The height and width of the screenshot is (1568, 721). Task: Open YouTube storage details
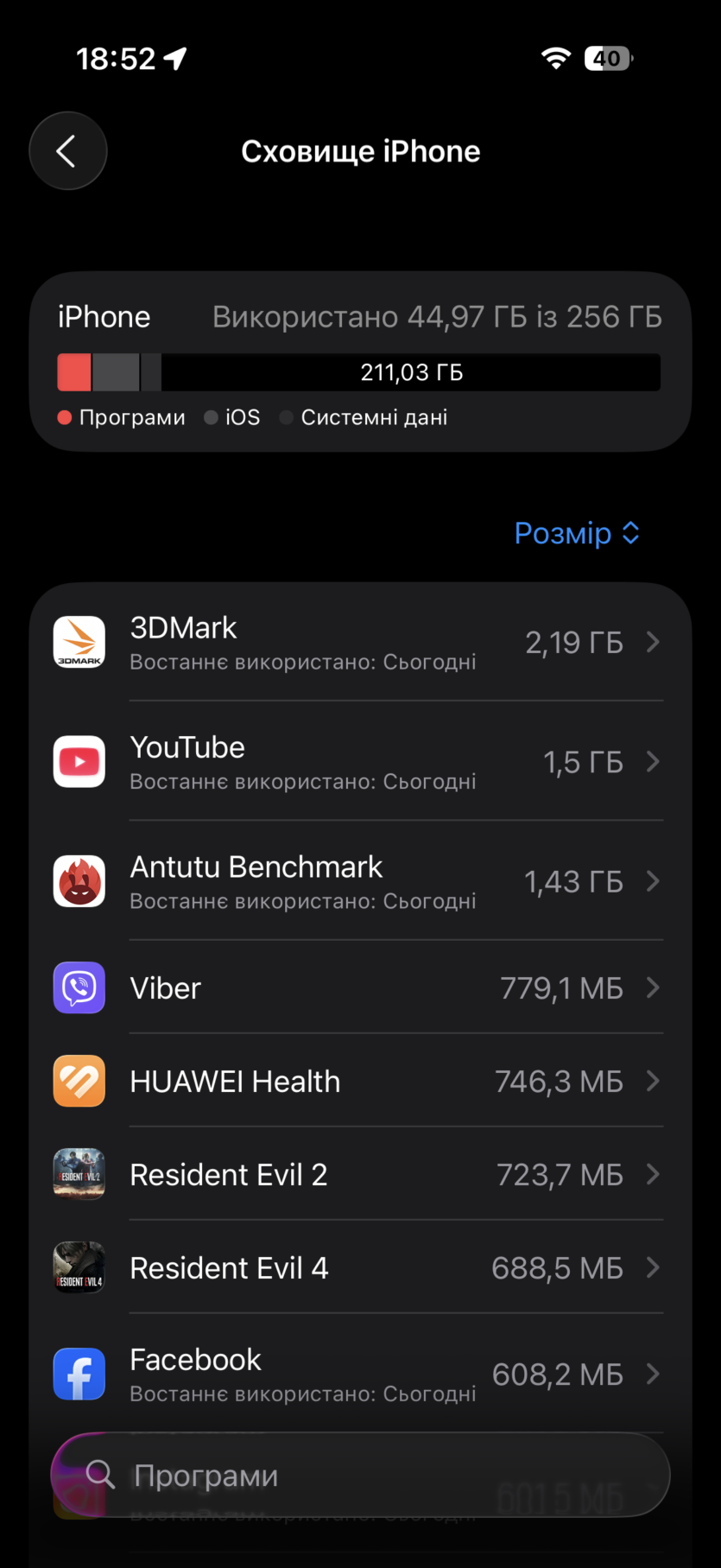[358, 762]
